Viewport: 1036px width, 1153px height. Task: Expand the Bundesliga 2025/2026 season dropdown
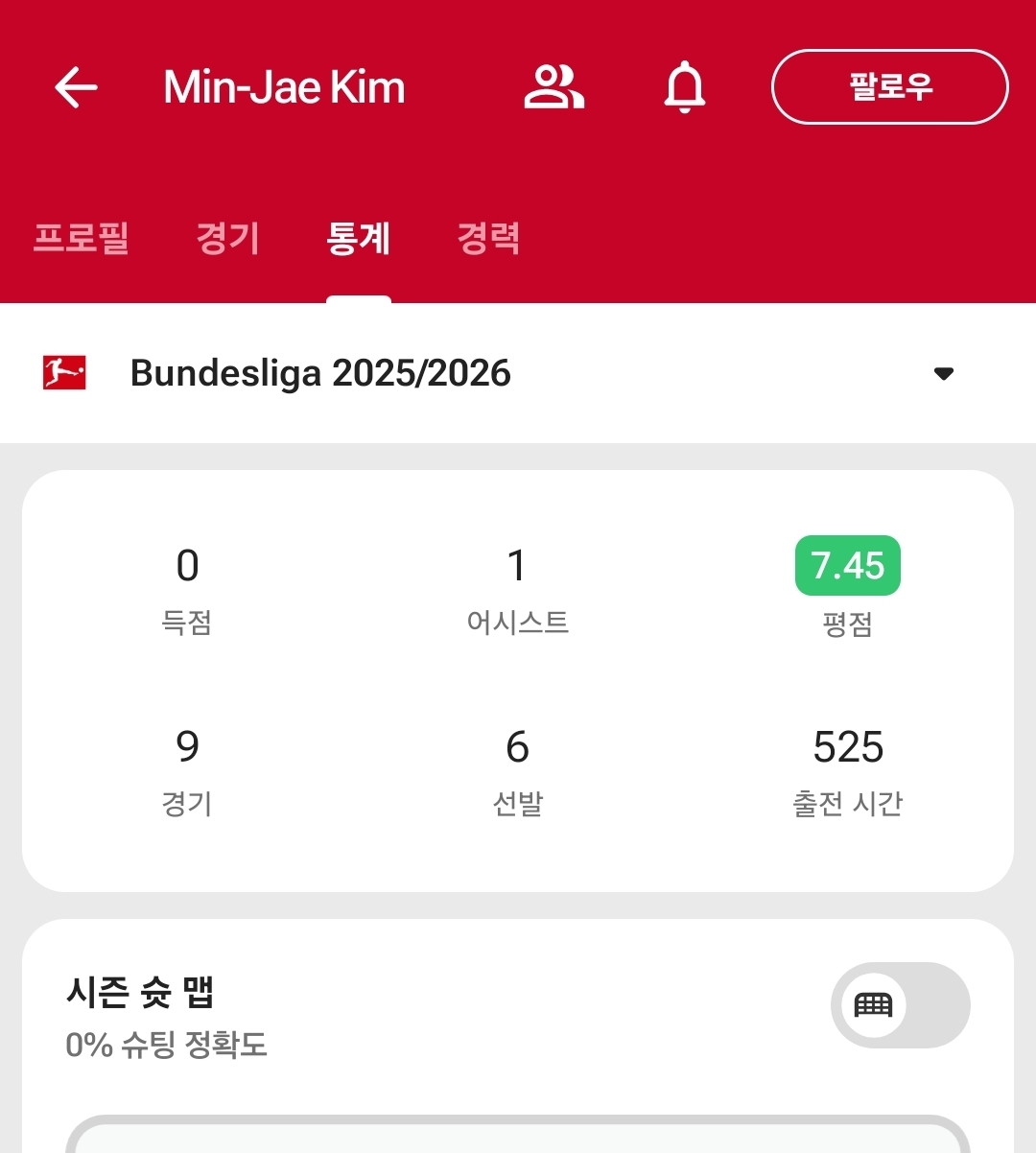click(x=943, y=373)
